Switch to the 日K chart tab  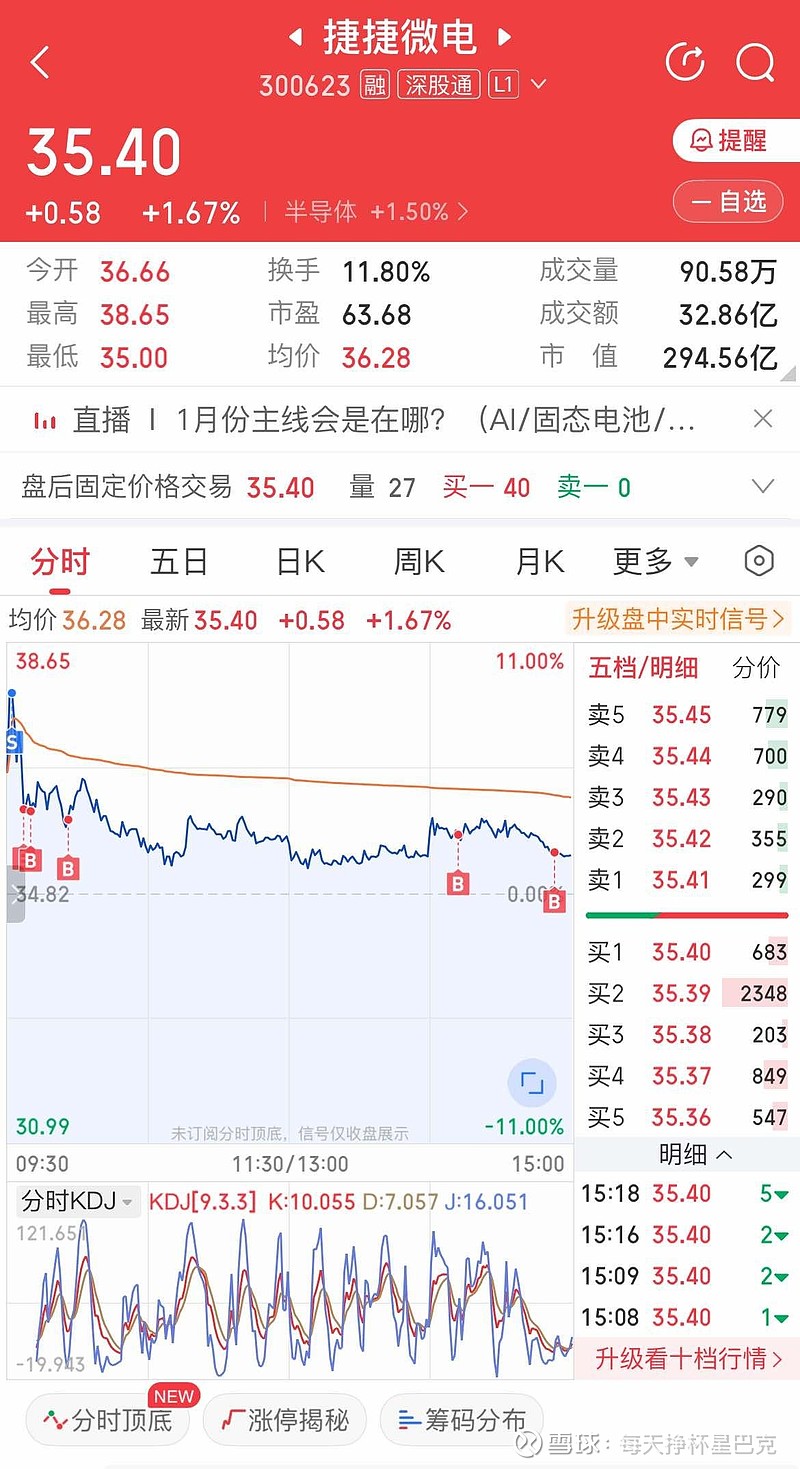point(300,562)
